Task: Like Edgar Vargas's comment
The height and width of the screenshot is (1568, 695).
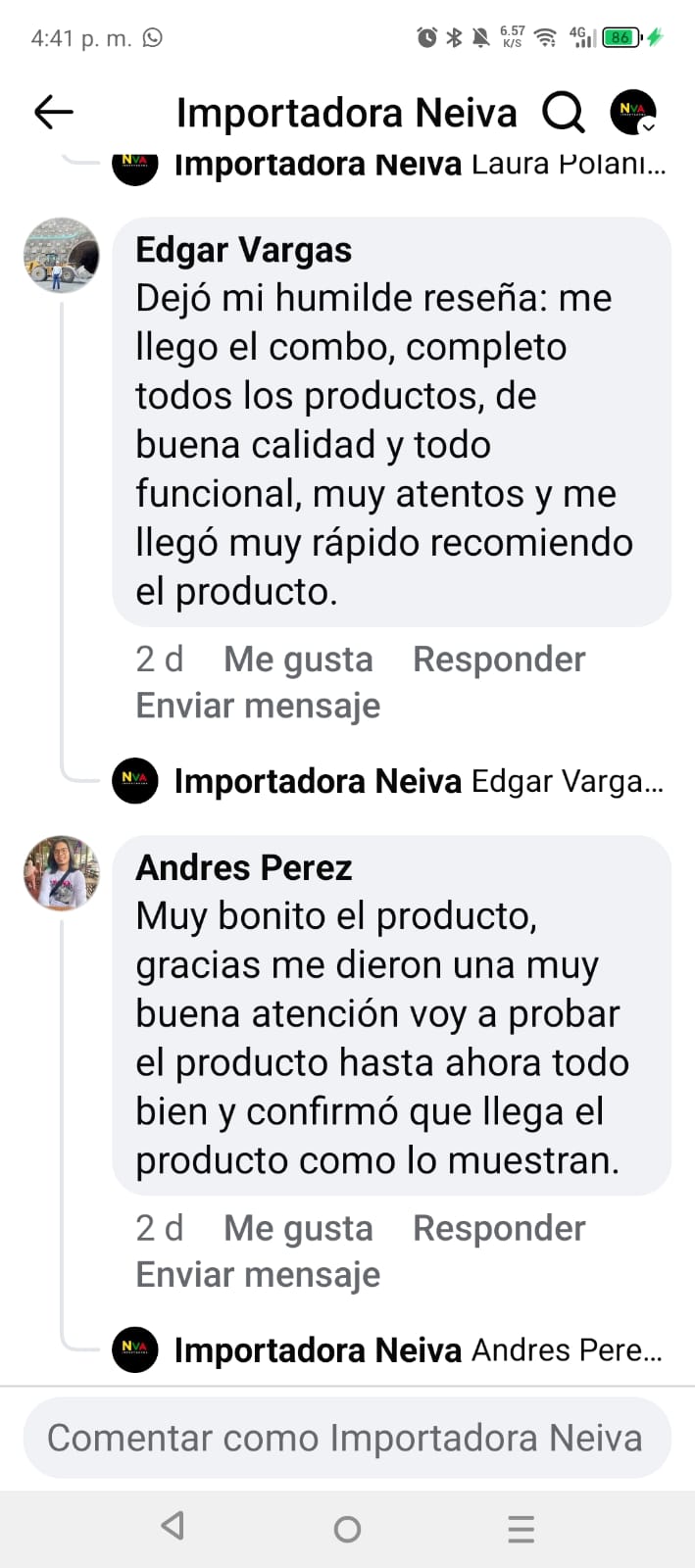Action: pos(298,660)
